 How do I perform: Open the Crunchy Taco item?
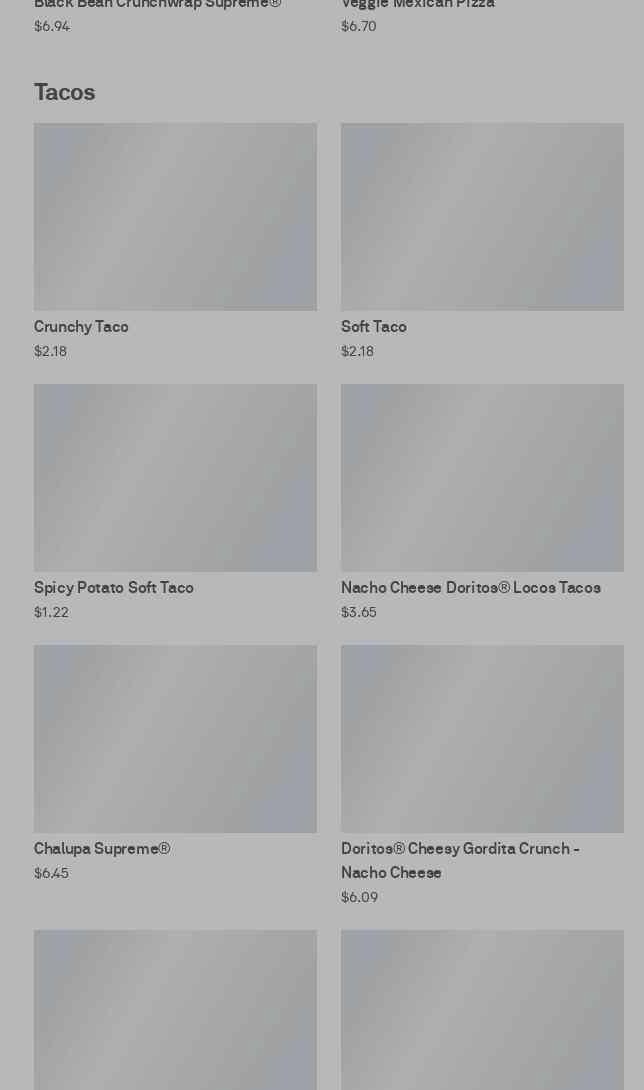[175, 241]
